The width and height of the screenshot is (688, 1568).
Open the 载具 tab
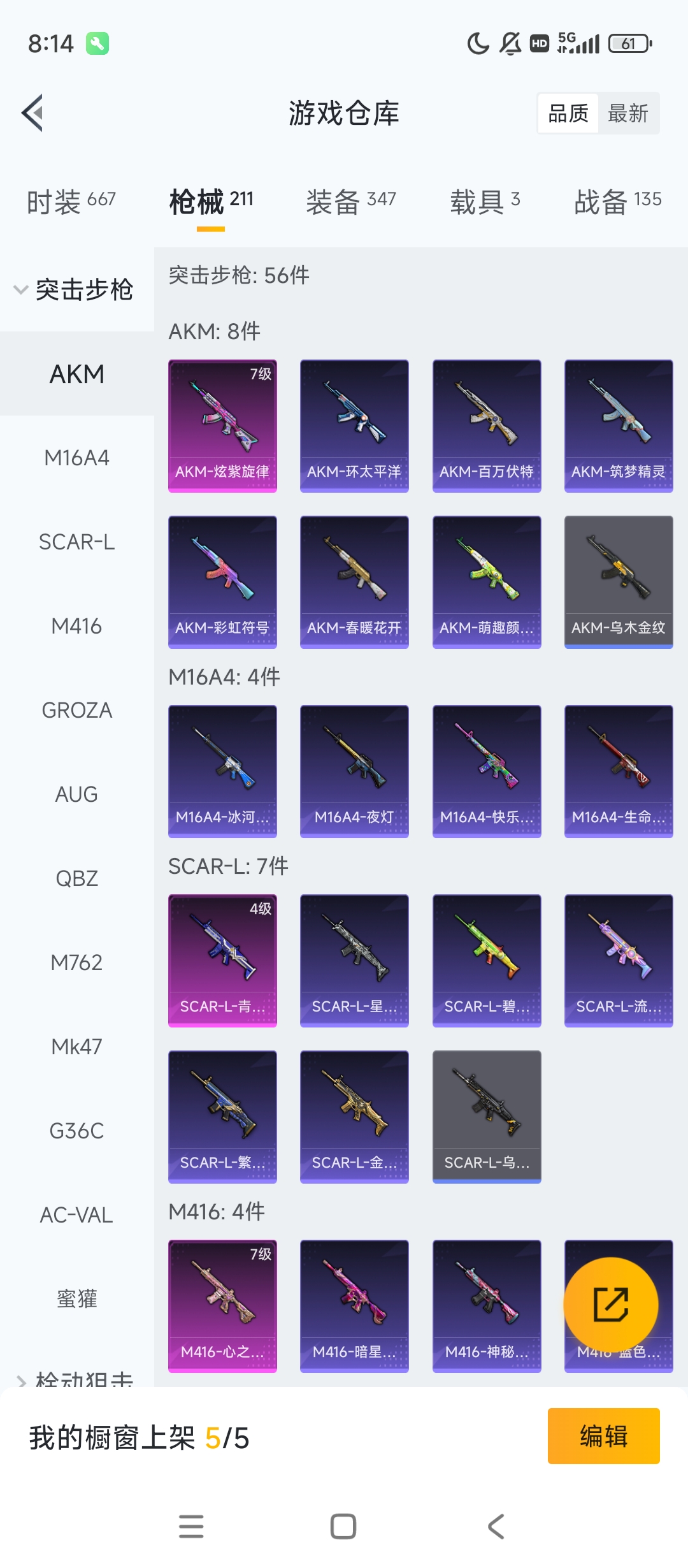(x=484, y=201)
